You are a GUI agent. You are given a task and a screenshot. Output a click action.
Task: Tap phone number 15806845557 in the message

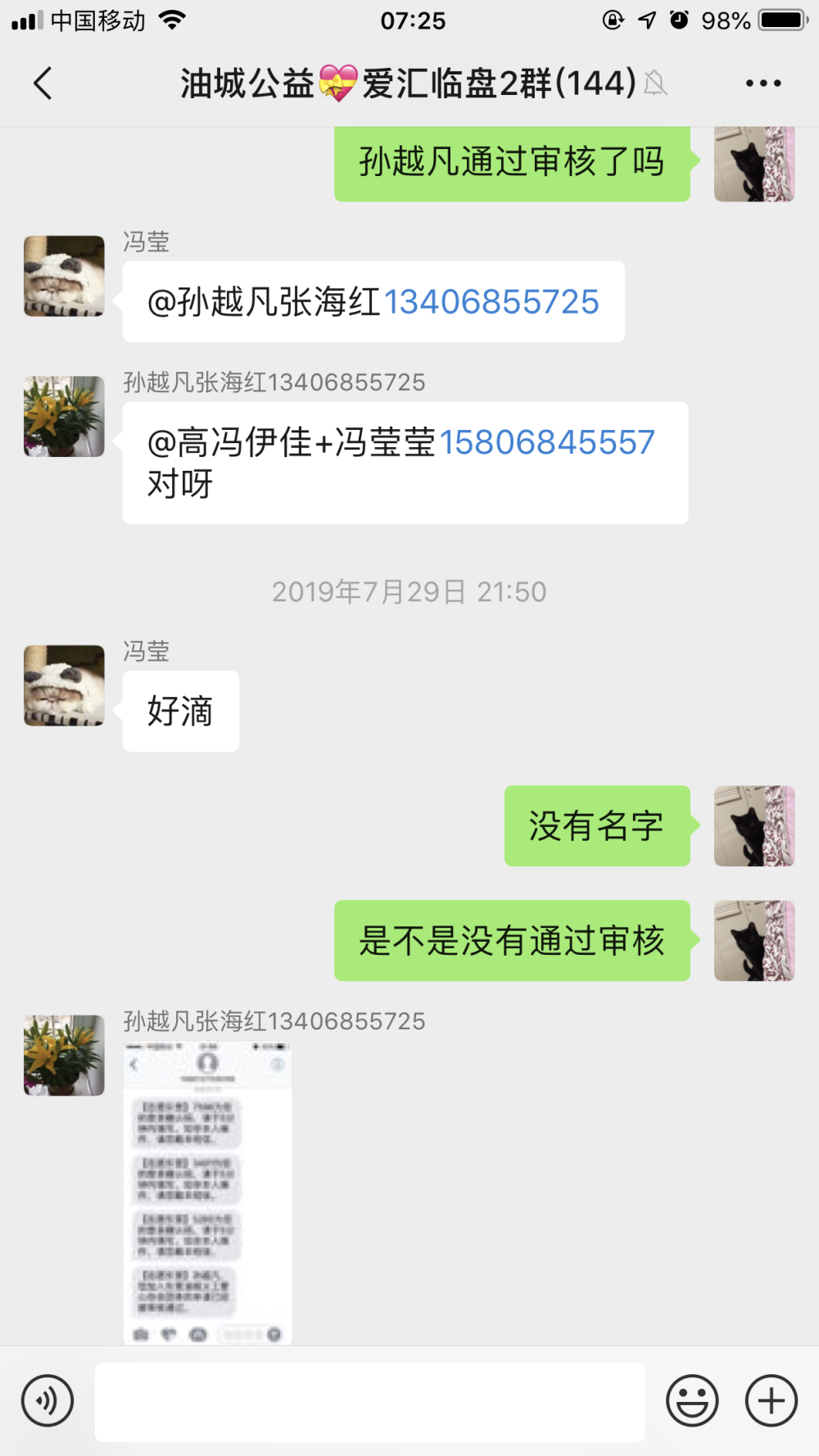pyautogui.click(x=547, y=443)
